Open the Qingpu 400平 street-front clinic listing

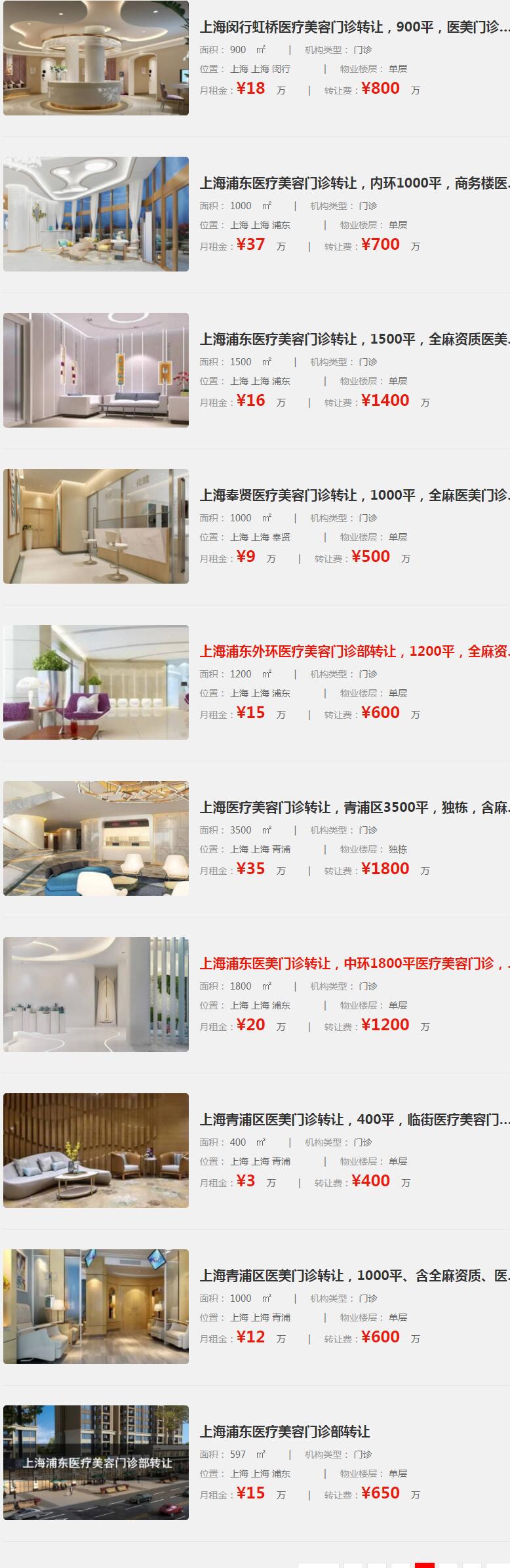(x=354, y=1120)
